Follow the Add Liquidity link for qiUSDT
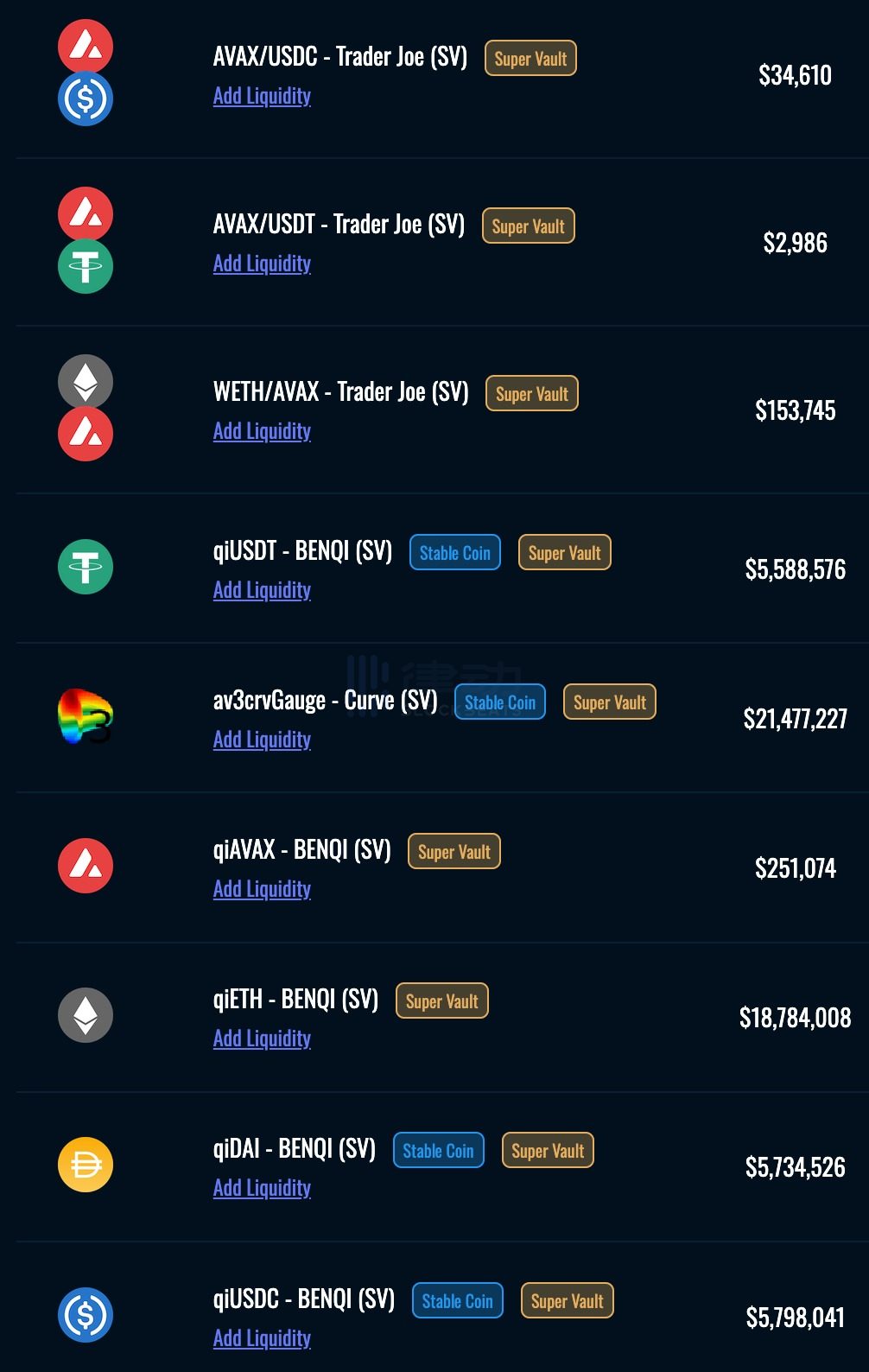Image resolution: width=869 pixels, height=1372 pixels. (262, 590)
